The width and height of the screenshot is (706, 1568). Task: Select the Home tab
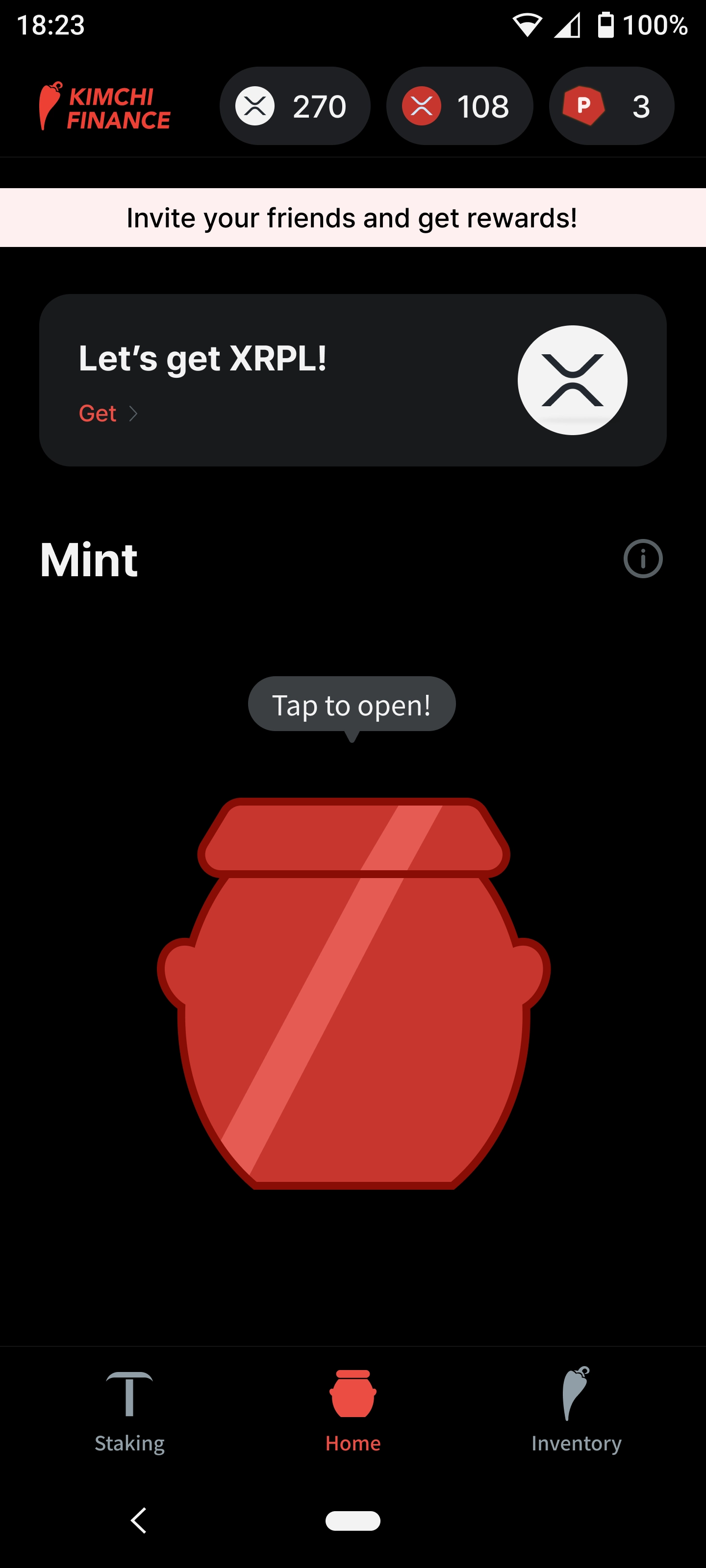[x=353, y=1411]
